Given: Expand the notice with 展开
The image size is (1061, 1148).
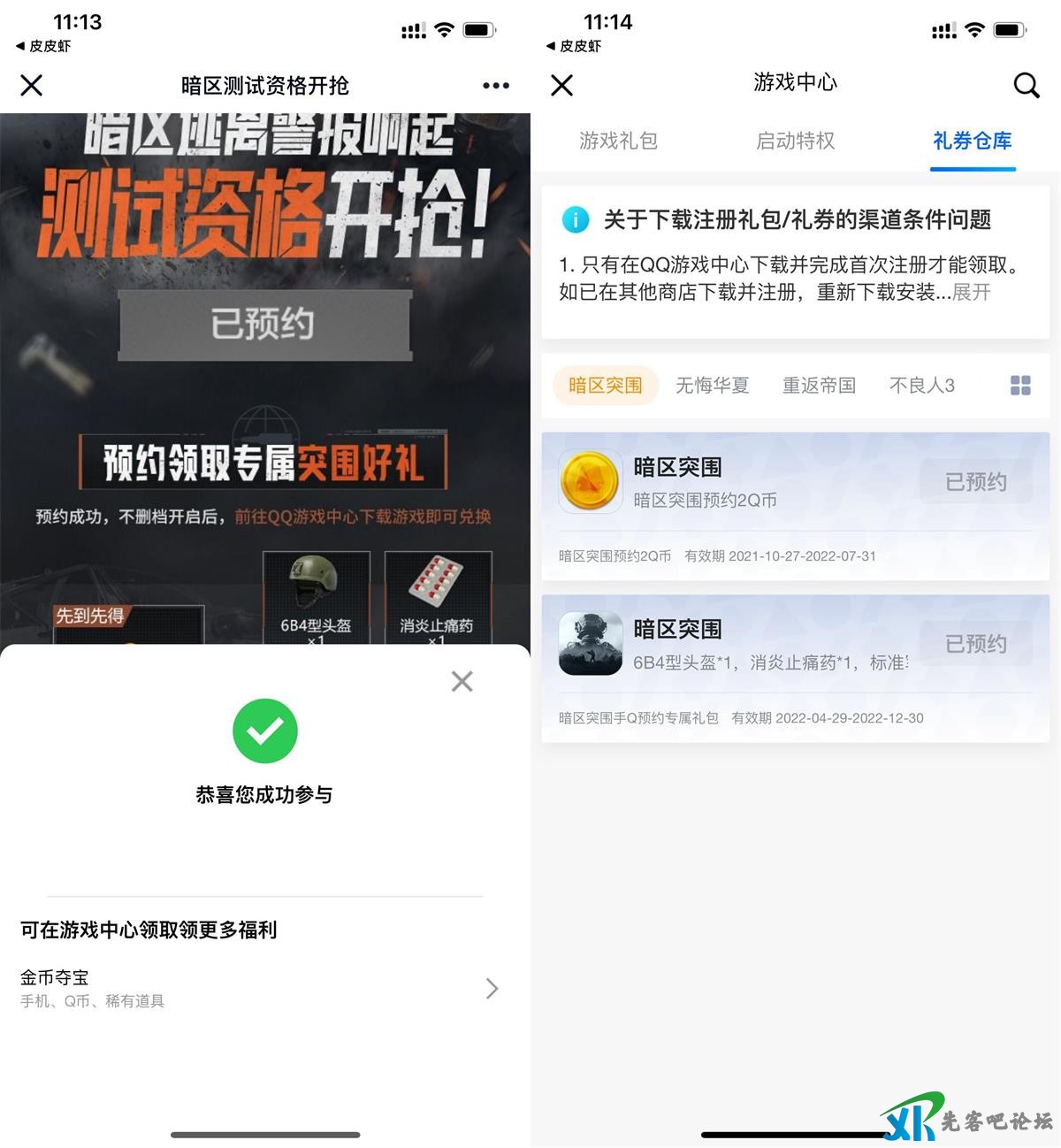Looking at the screenshot, I should 971,292.
